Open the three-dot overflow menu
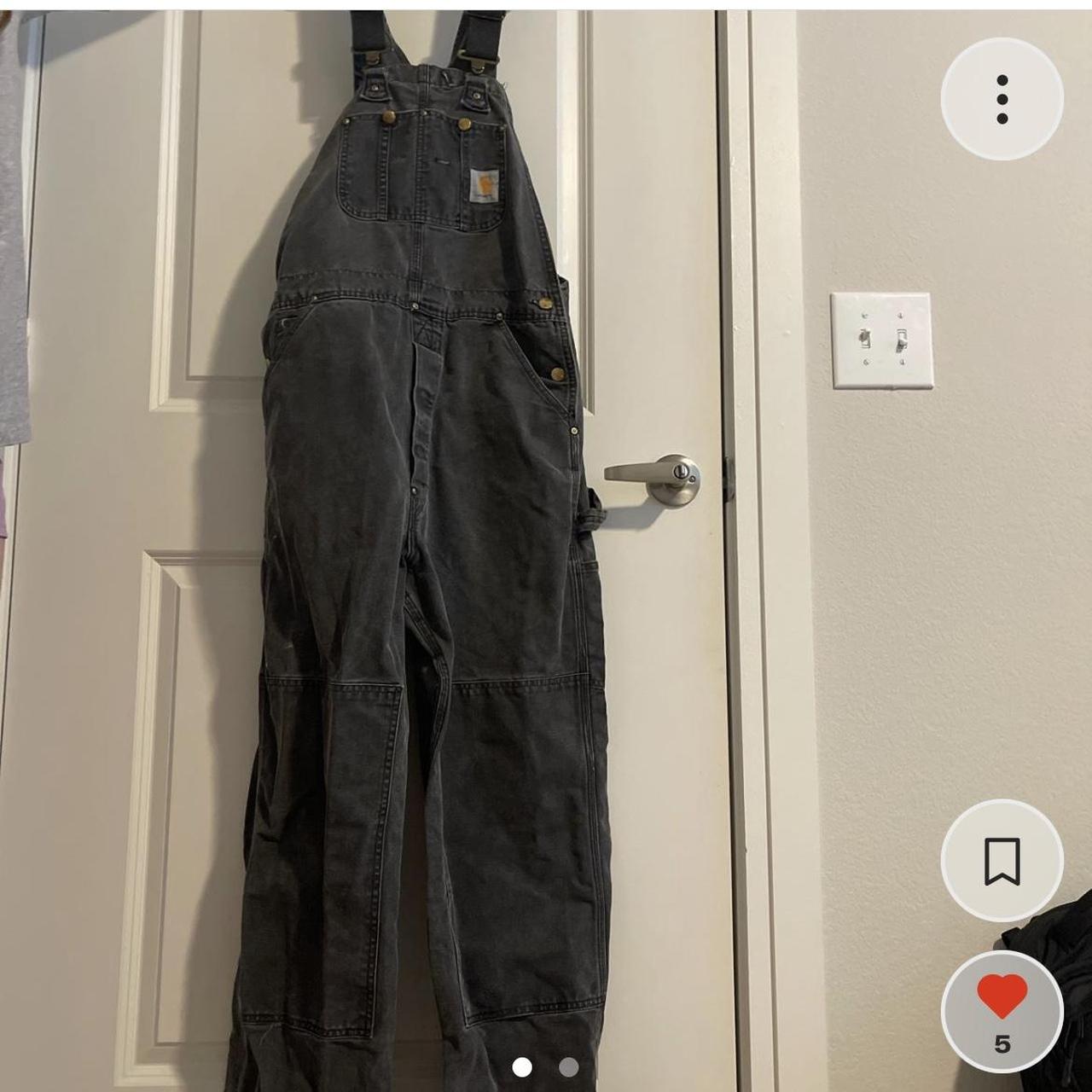 [x=1002, y=99]
